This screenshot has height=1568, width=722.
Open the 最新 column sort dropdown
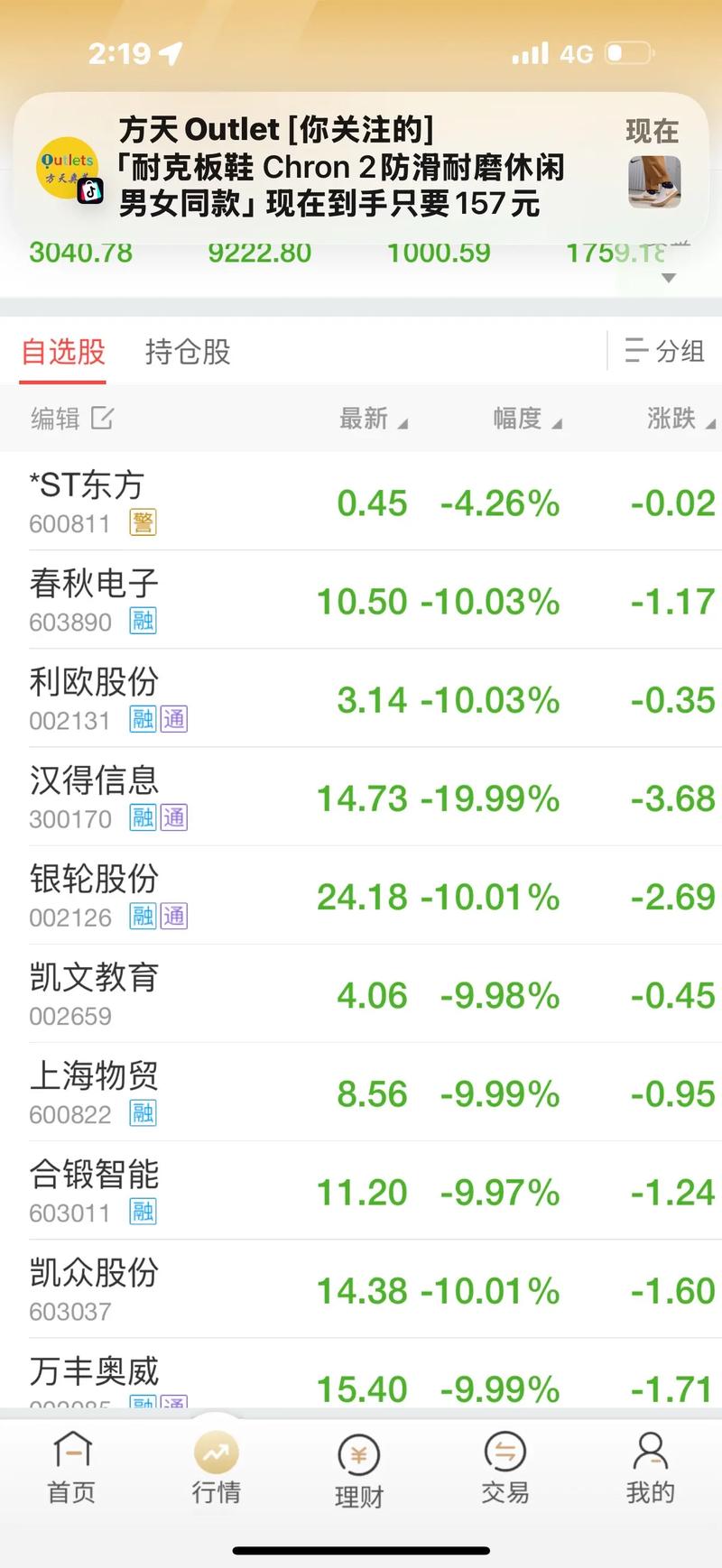tap(375, 418)
